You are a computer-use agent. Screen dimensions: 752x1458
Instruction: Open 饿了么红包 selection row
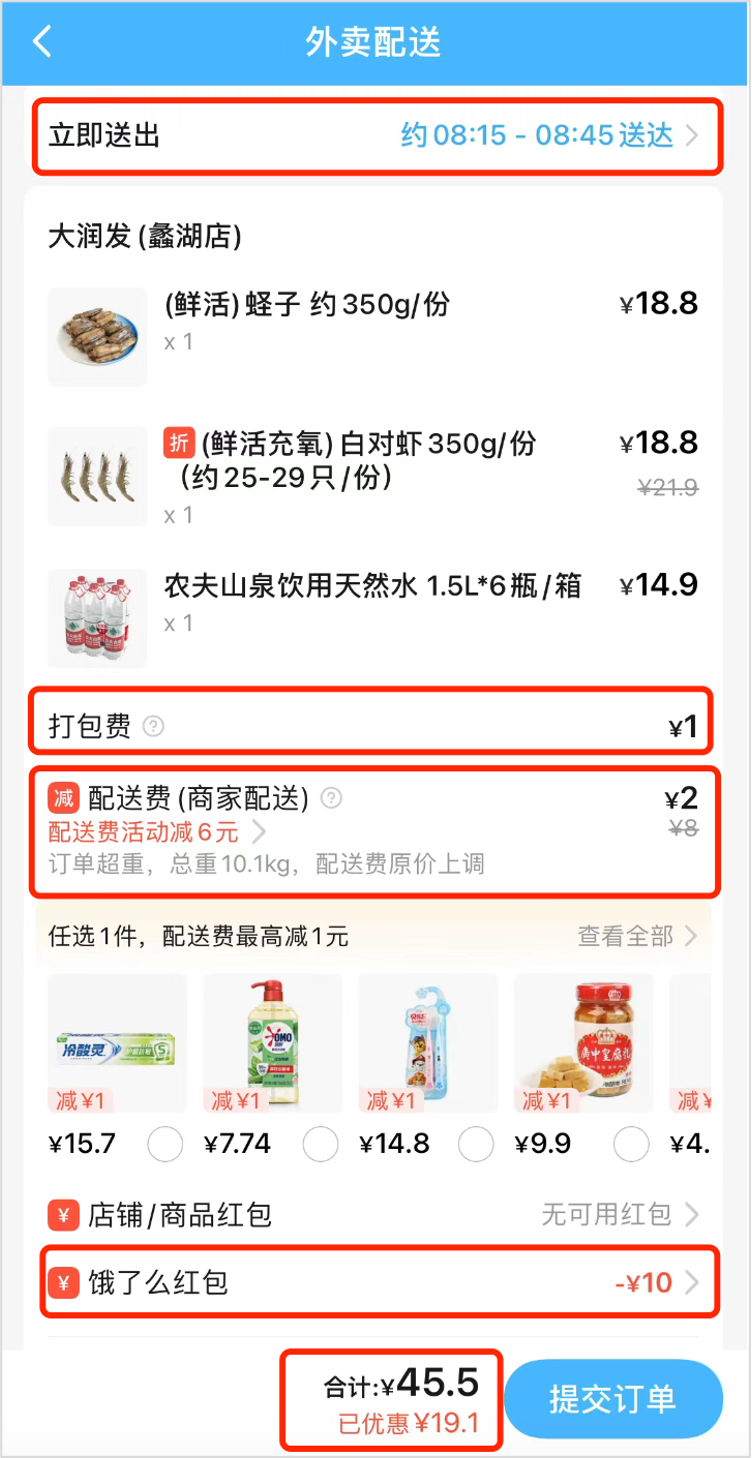coord(380,1281)
